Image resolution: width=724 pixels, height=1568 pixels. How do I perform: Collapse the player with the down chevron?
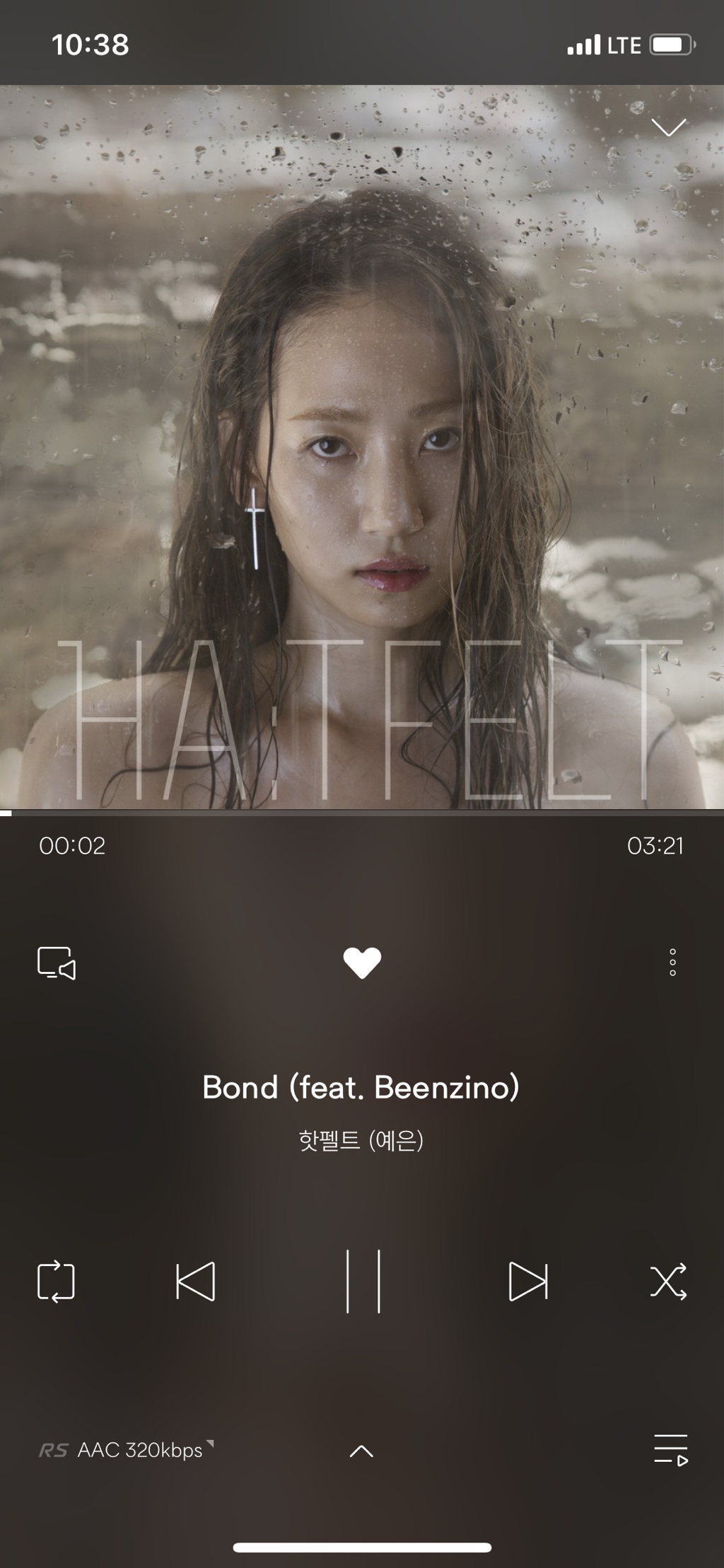(668, 127)
